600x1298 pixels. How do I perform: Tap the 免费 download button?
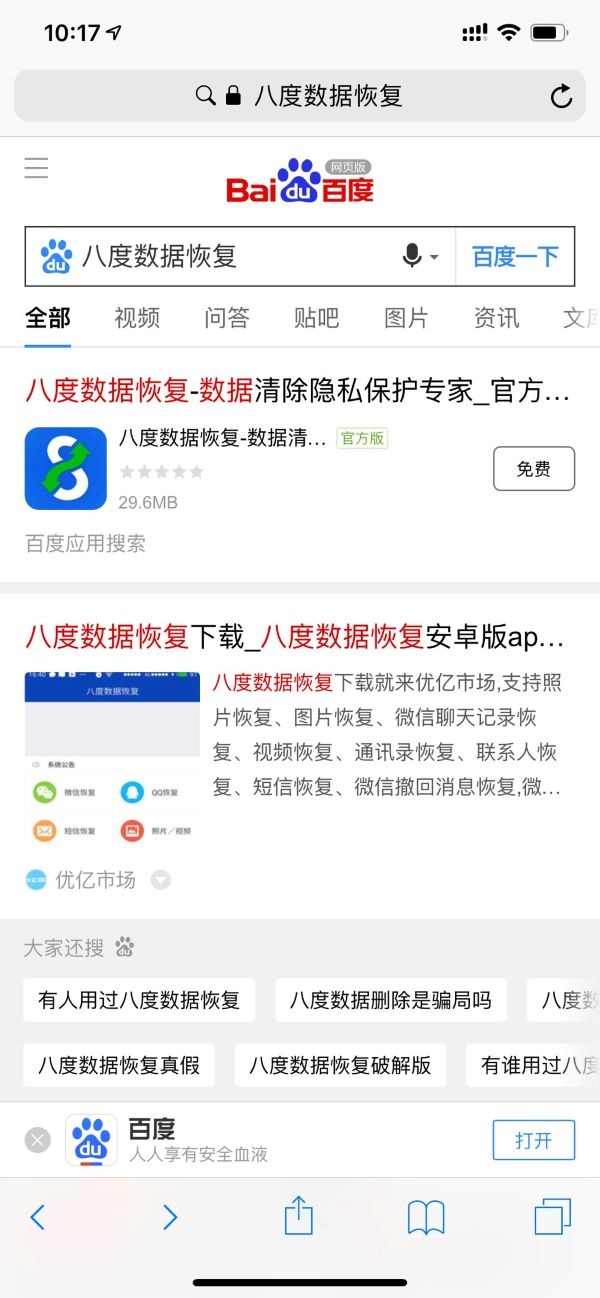(534, 469)
